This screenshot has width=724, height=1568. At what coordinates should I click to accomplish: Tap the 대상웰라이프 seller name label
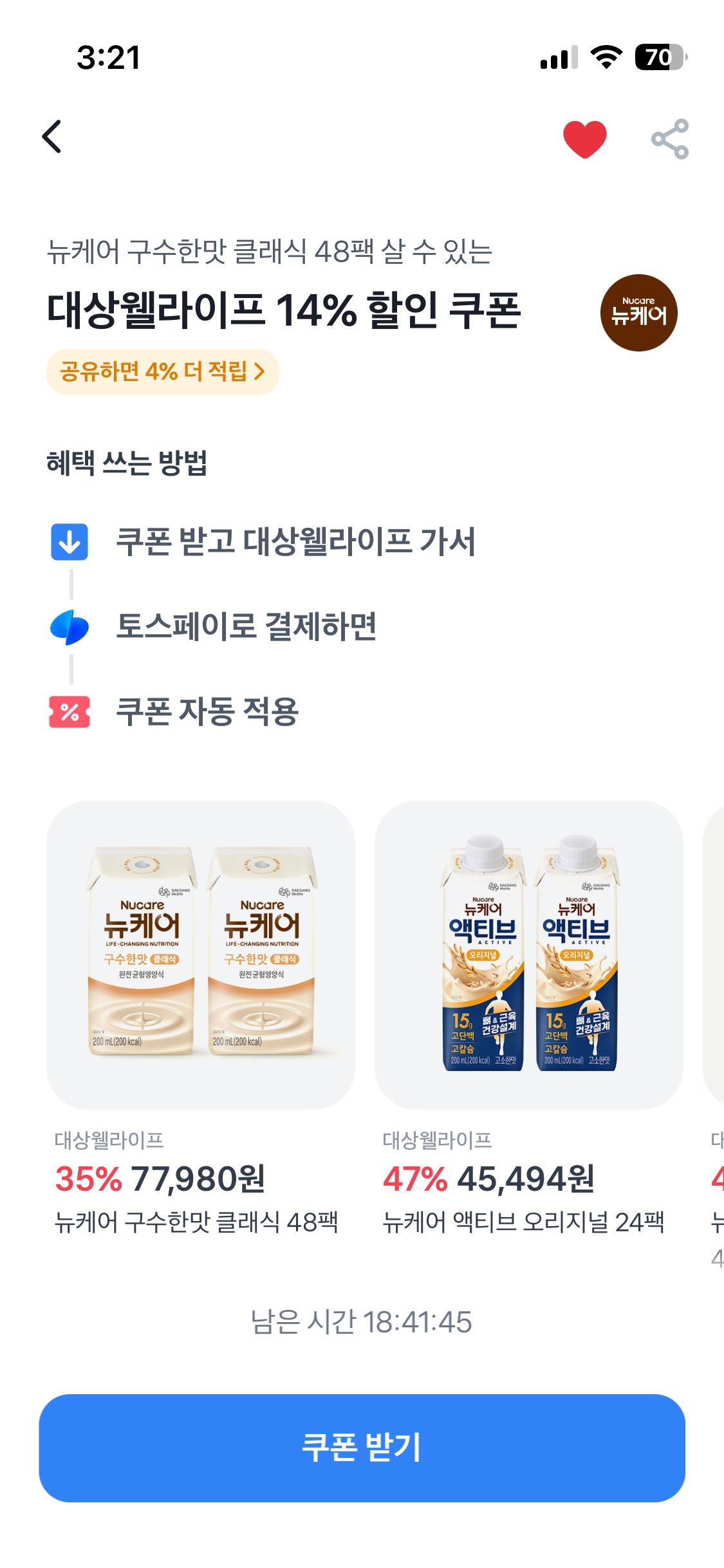109,1139
